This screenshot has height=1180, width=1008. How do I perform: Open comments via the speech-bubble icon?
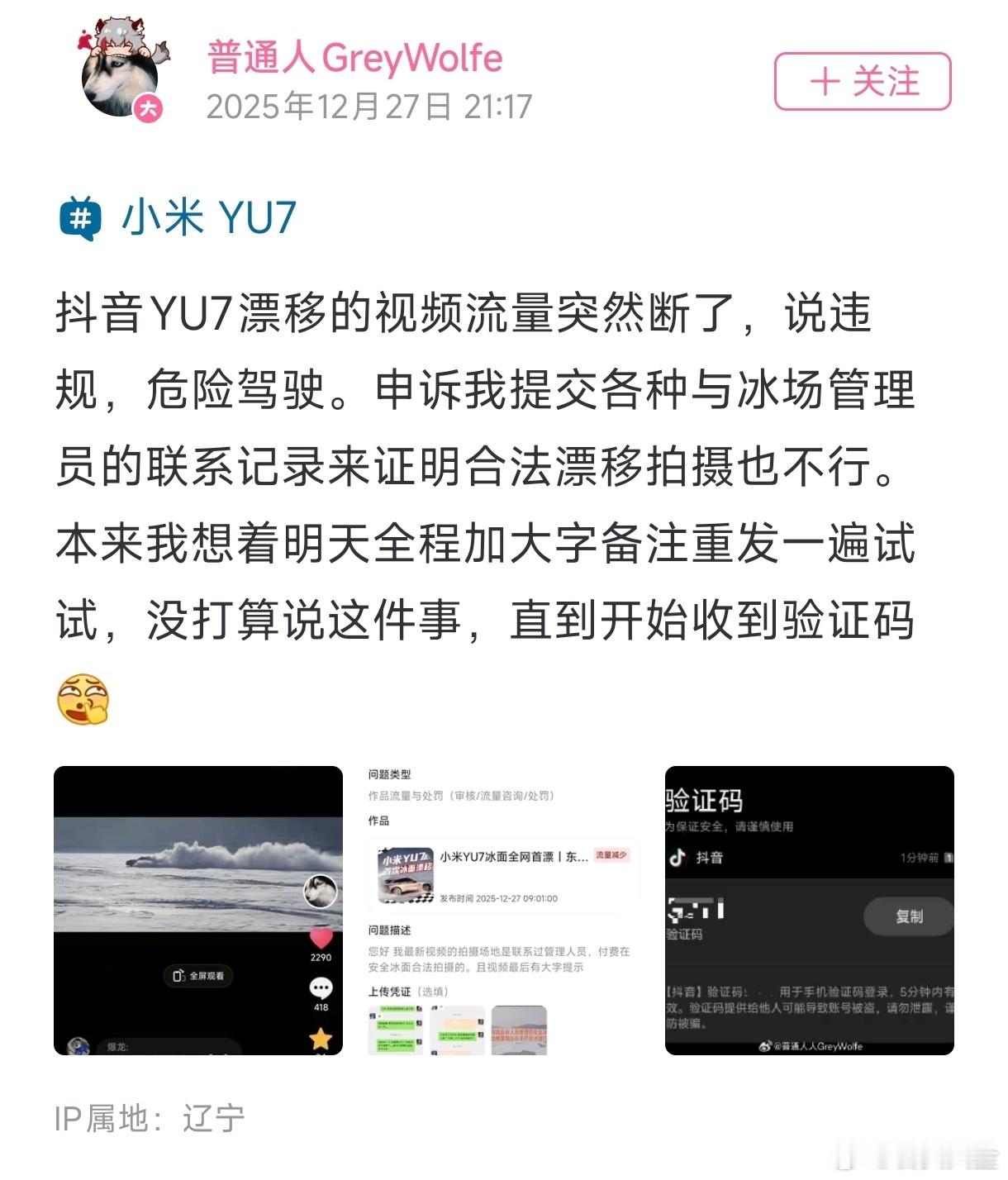tap(320, 988)
